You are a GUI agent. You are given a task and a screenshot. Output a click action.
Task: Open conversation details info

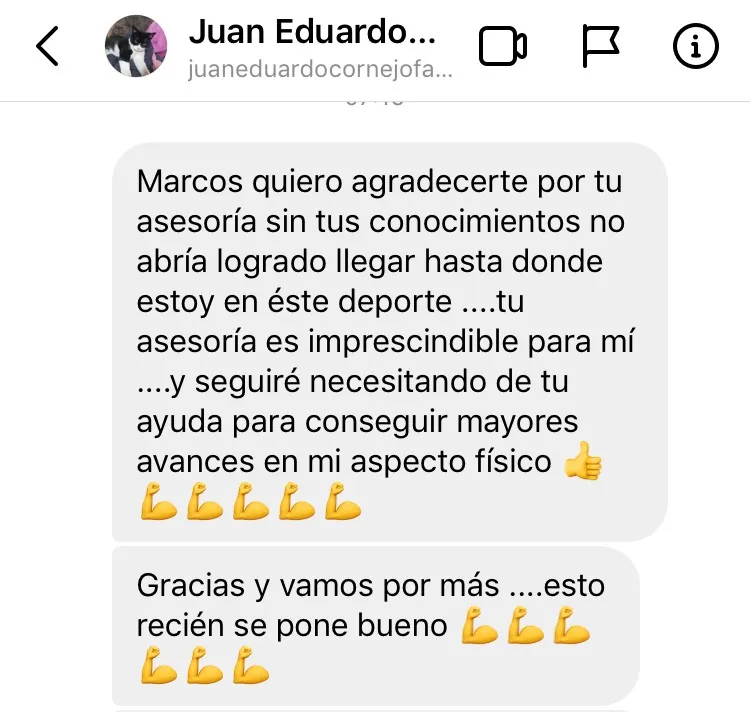[696, 46]
